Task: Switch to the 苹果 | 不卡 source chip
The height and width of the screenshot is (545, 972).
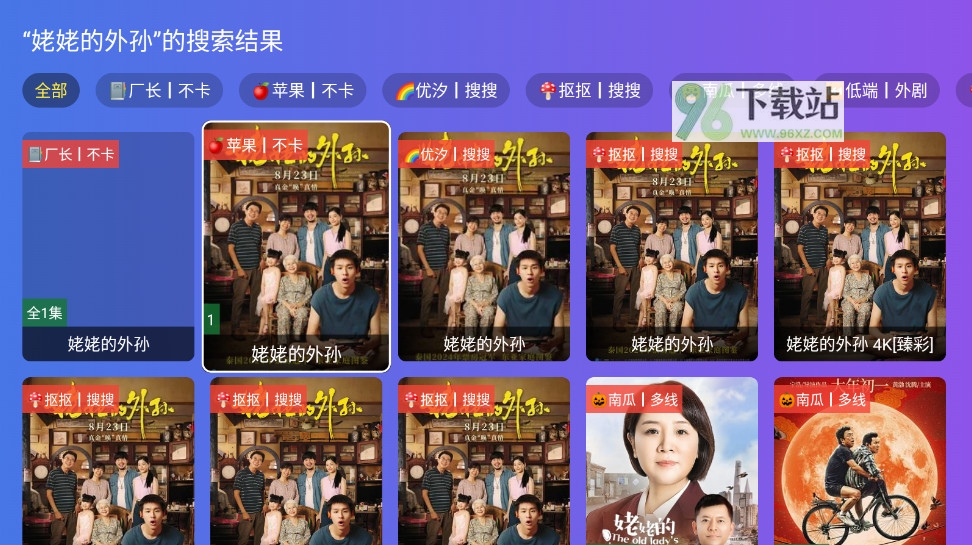Action: [302, 90]
